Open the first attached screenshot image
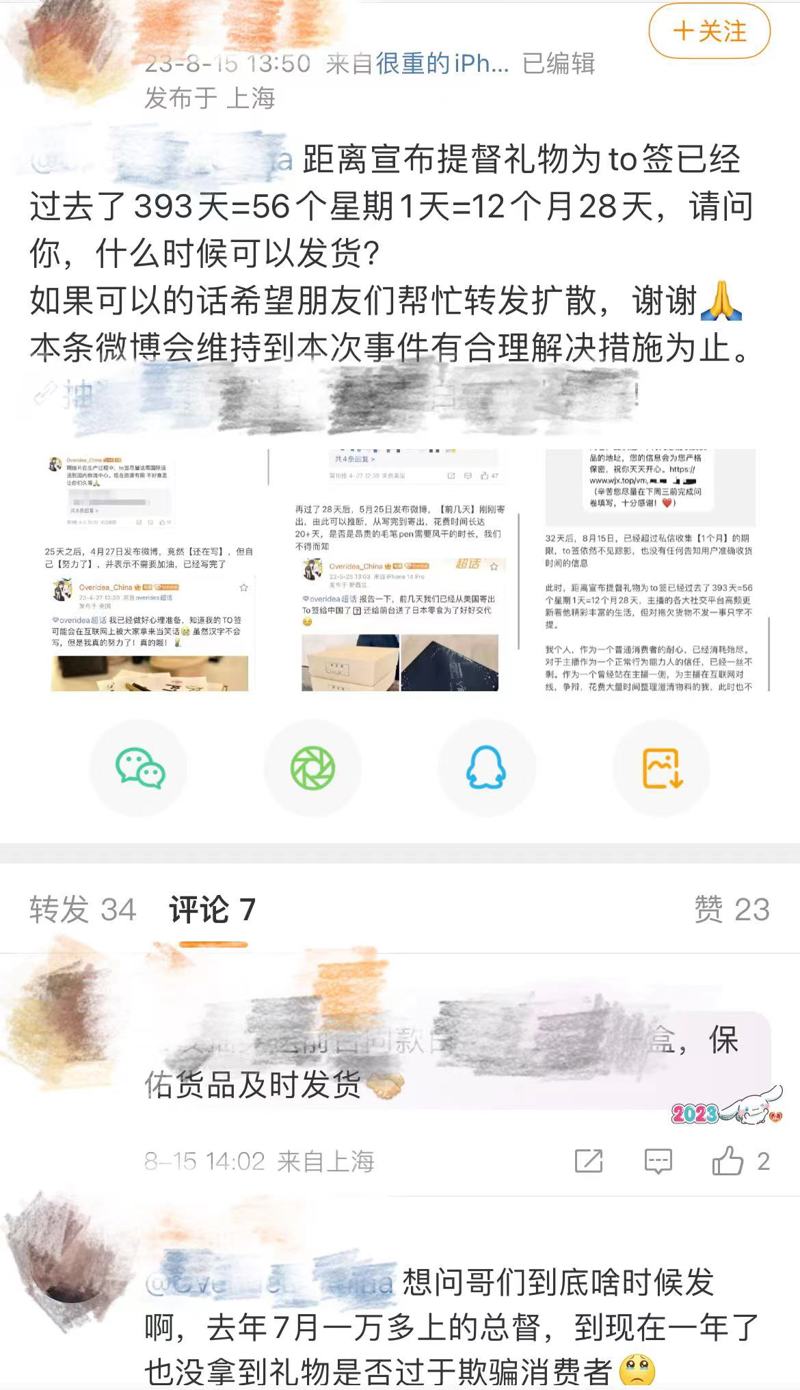The image size is (800, 1390). point(153,570)
